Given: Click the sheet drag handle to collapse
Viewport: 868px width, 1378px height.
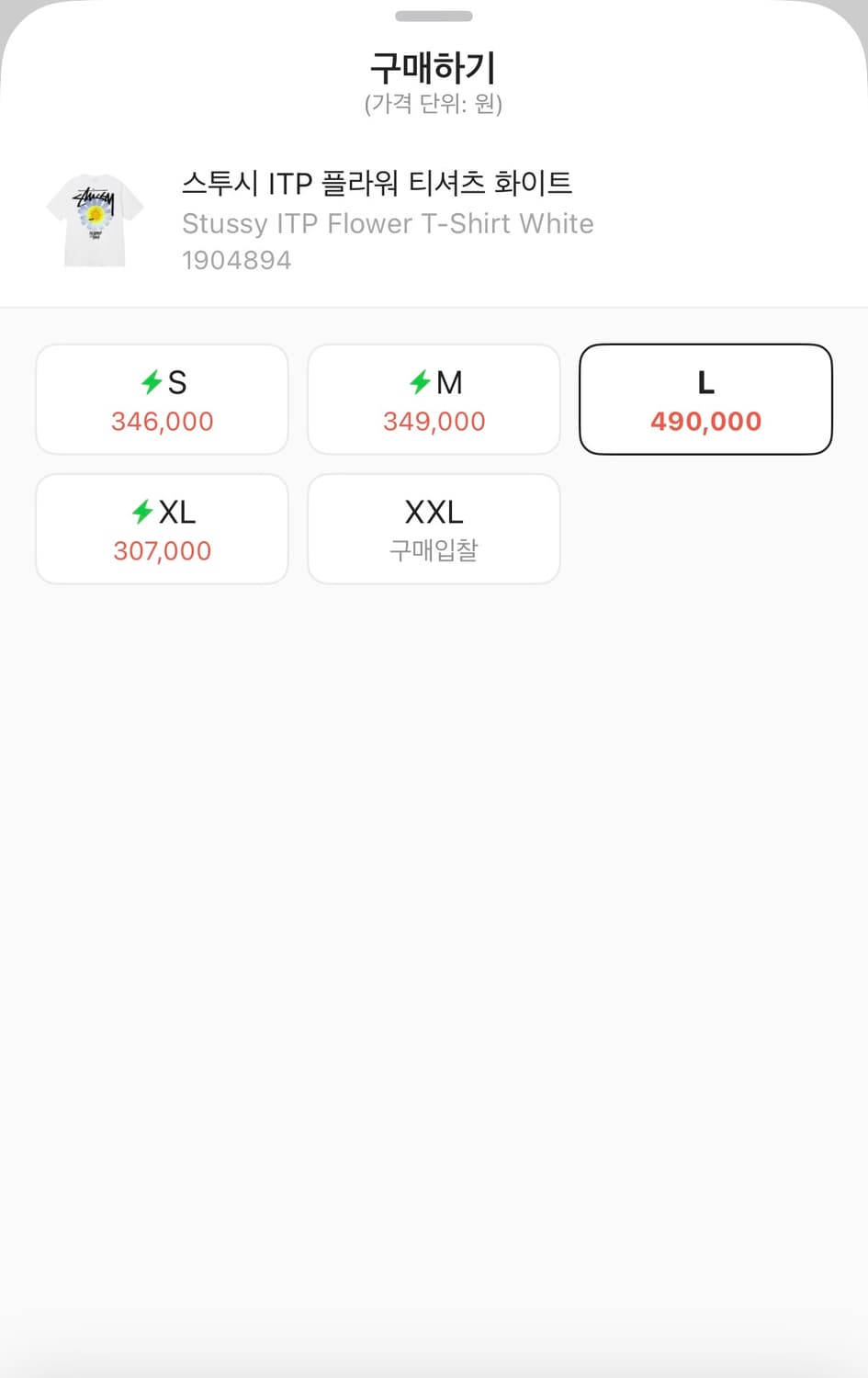Looking at the screenshot, I should tap(434, 16).
